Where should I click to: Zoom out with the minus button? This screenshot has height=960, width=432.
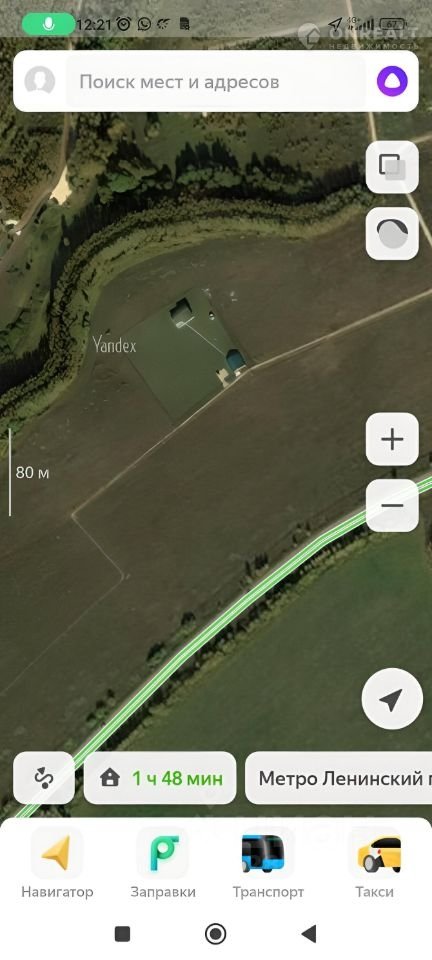tap(392, 506)
